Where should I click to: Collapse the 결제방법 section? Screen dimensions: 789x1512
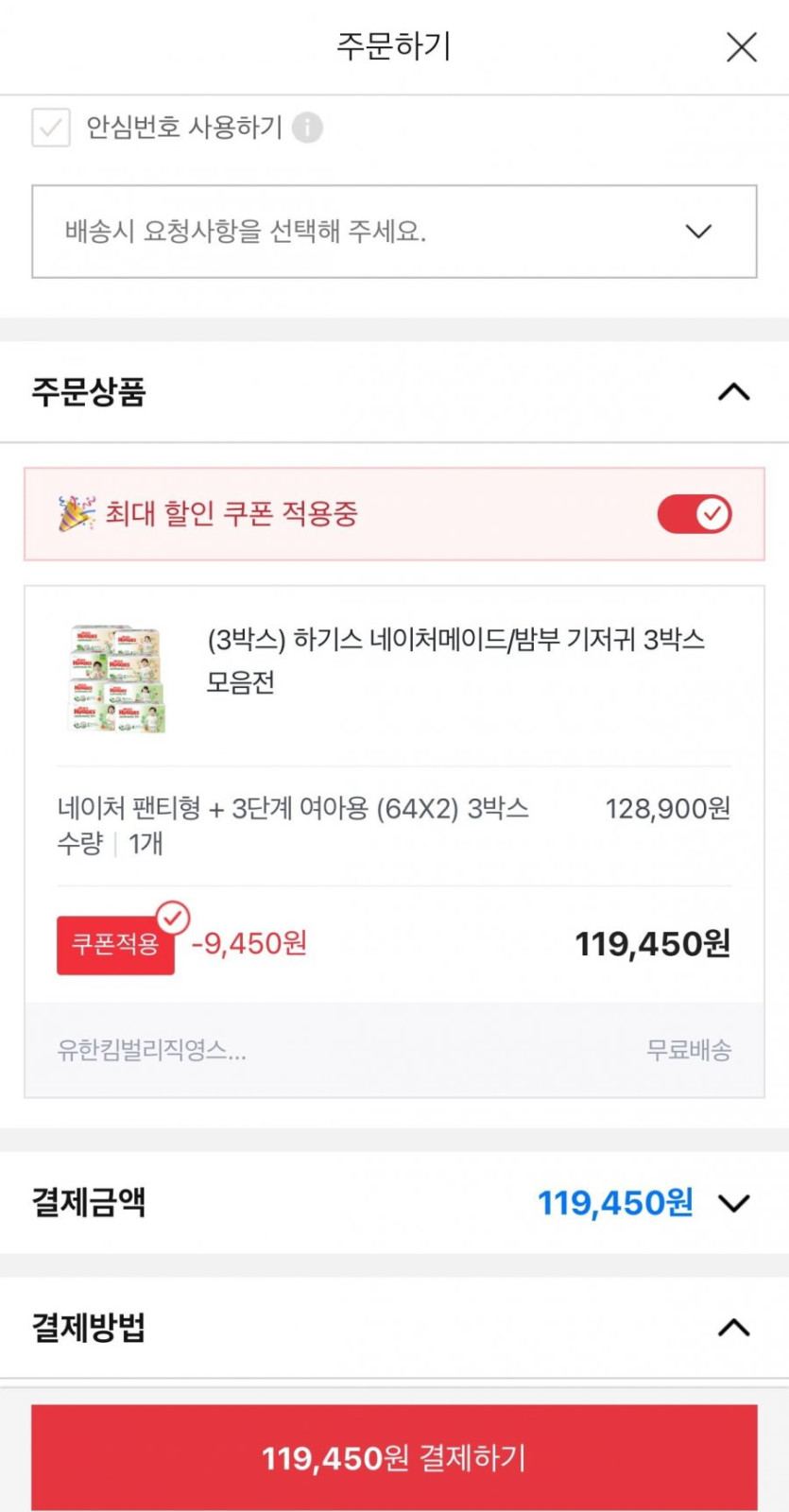(x=733, y=1328)
